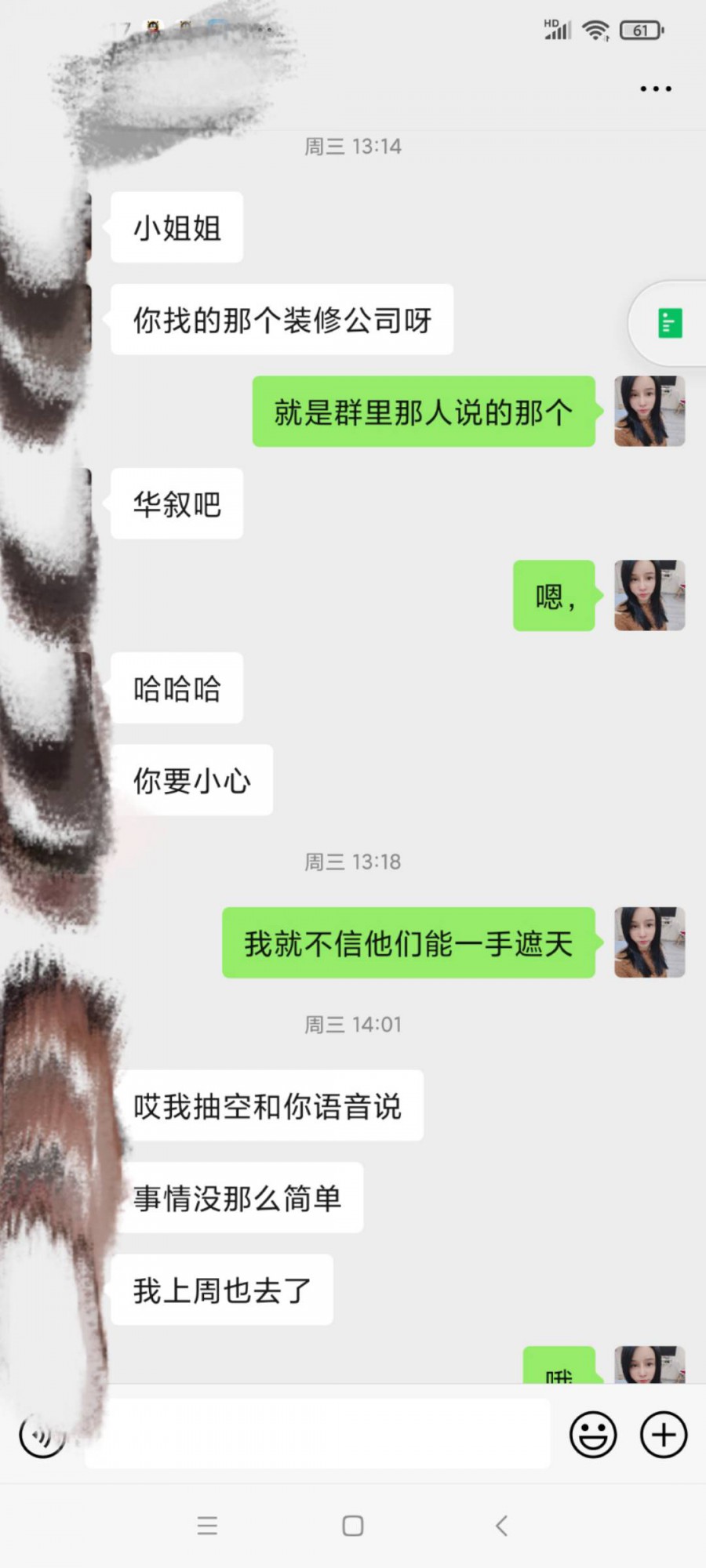Switch to voice message input

41,1436
